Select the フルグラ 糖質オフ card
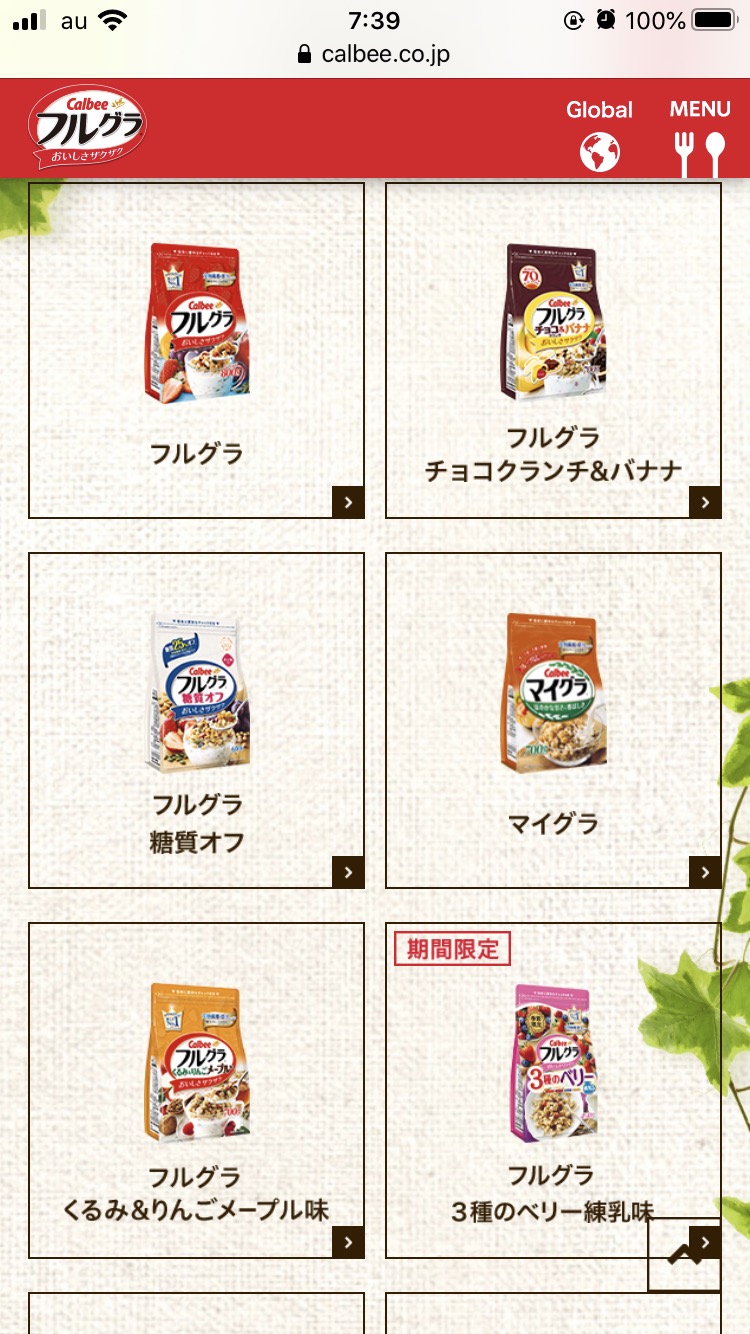750x1334 pixels. click(196, 720)
